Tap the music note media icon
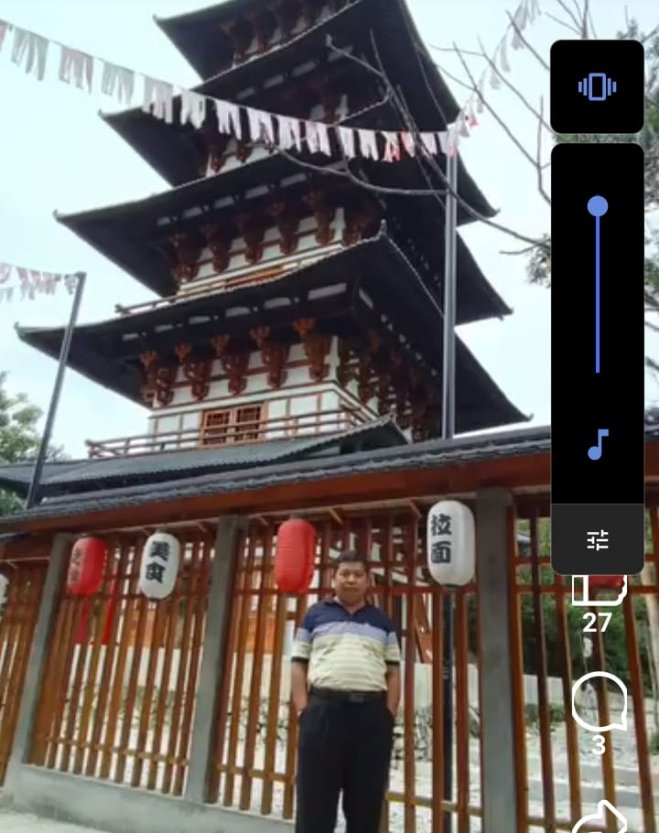Viewport: 659px width, 833px height. [x=597, y=444]
